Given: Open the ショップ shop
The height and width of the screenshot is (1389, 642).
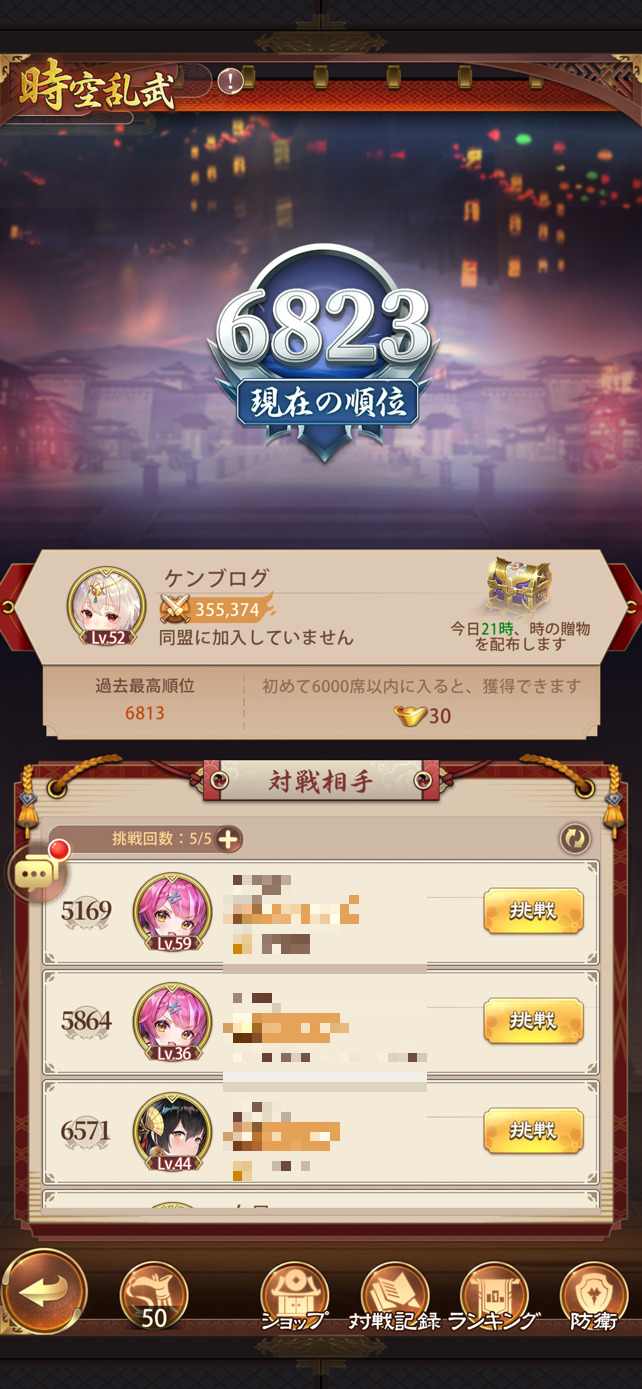Looking at the screenshot, I should coord(295,1297).
